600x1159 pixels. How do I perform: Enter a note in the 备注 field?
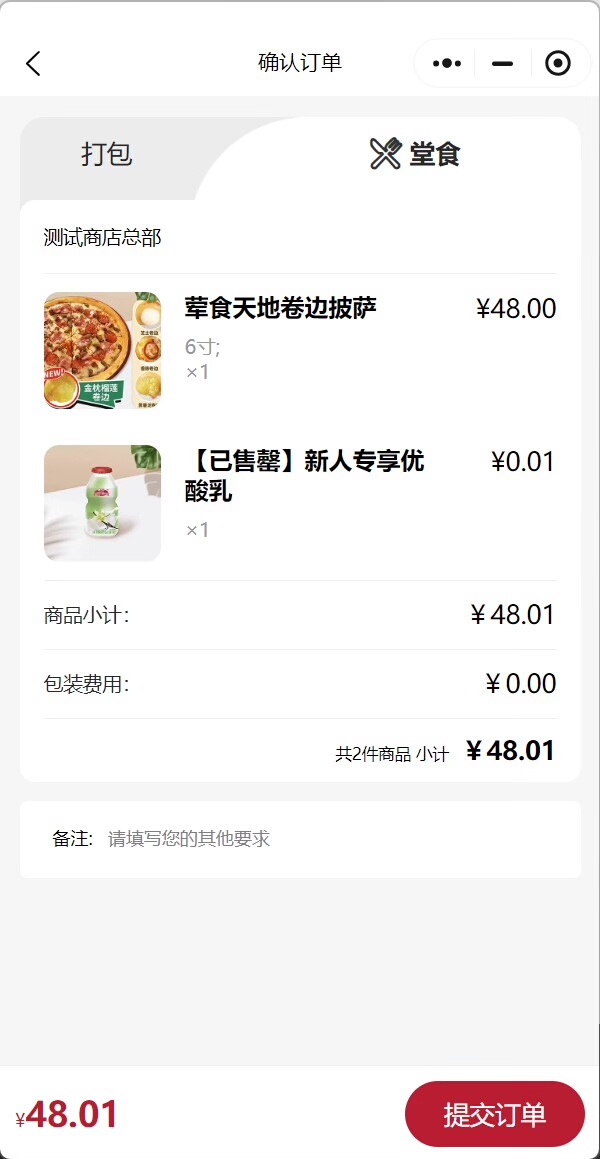click(x=330, y=839)
